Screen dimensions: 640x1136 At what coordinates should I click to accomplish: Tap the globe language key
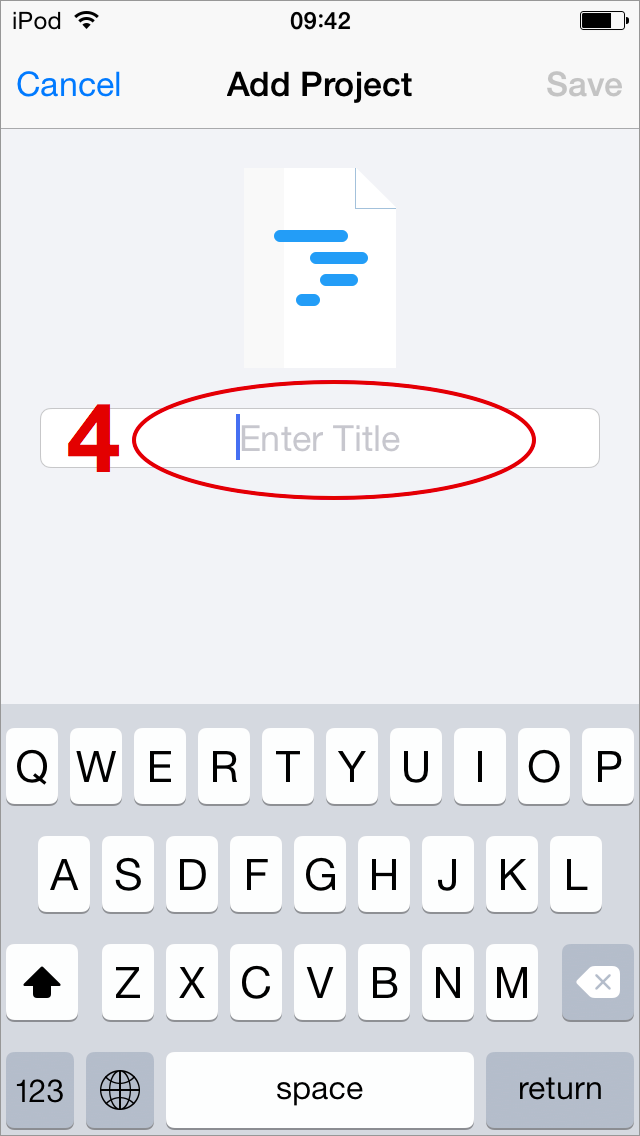coord(120,1089)
